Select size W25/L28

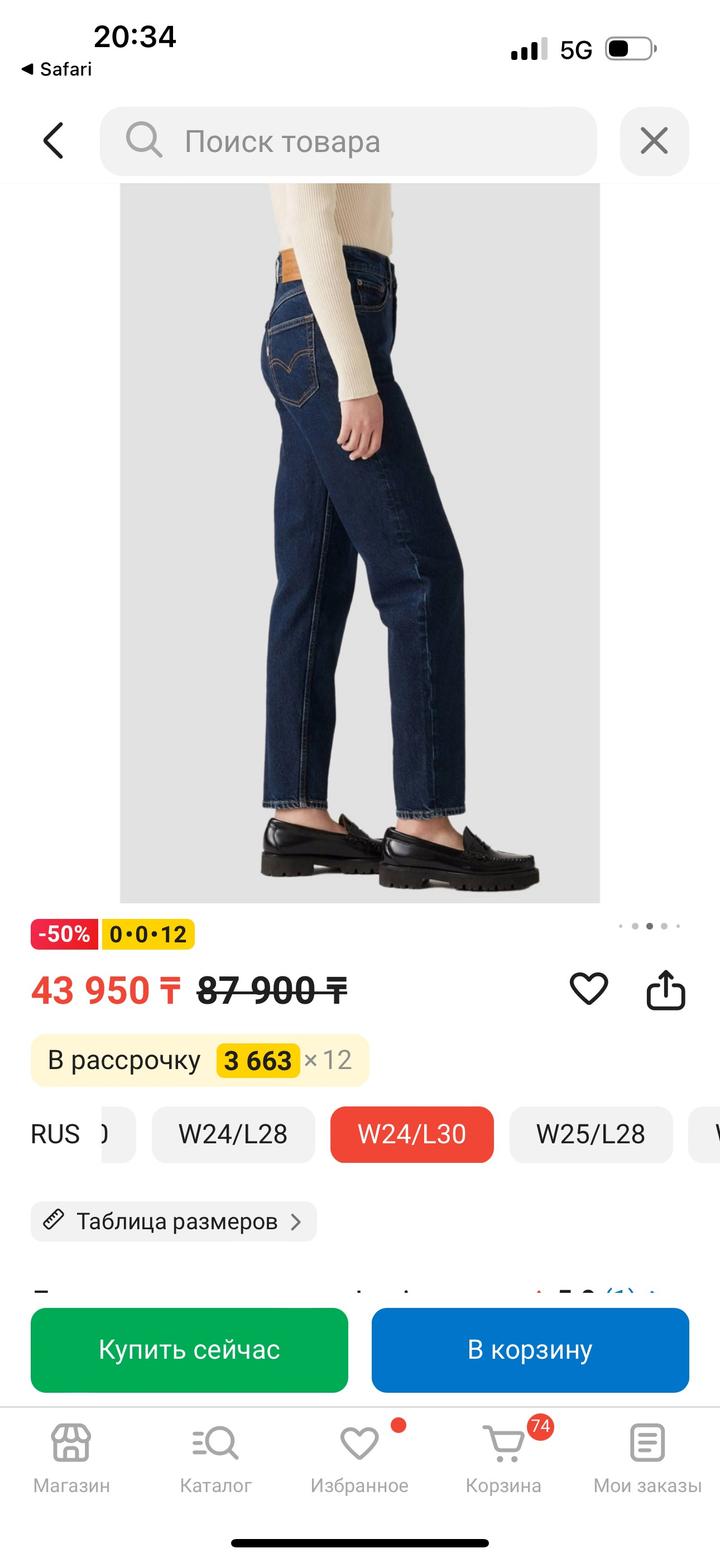pyautogui.click(x=591, y=1134)
